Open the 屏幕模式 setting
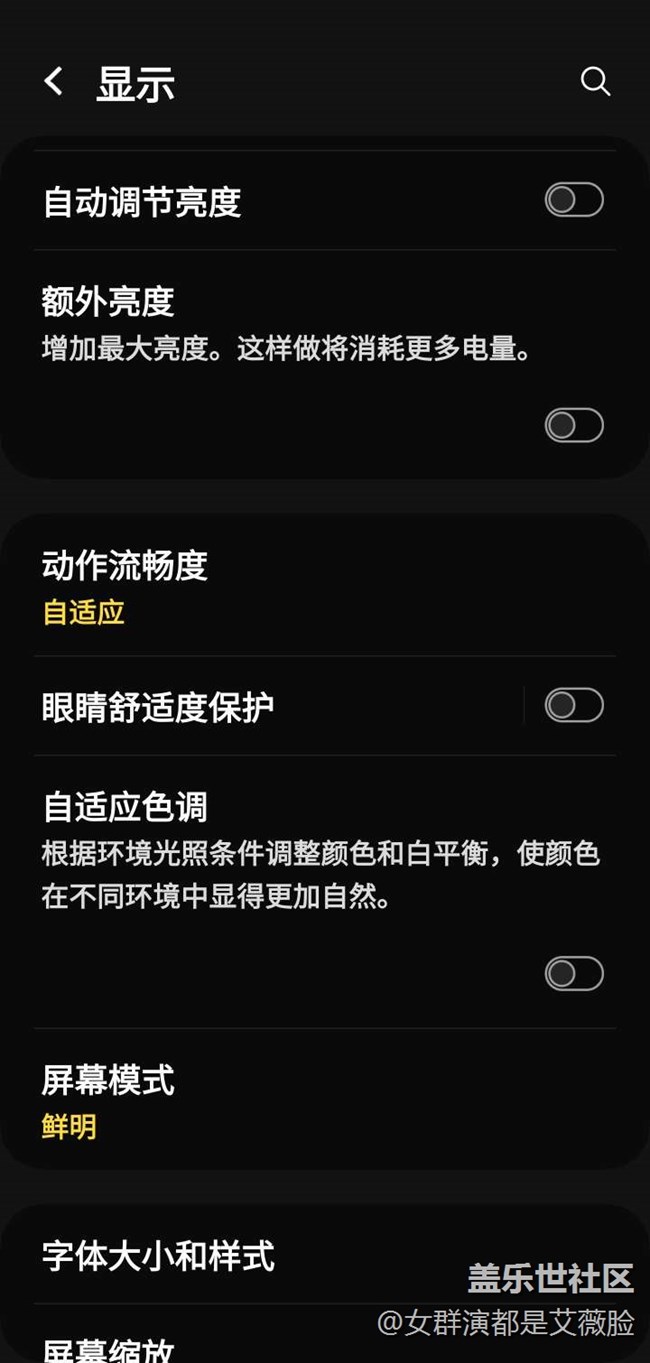The image size is (650, 1363). pyautogui.click(x=325, y=1100)
